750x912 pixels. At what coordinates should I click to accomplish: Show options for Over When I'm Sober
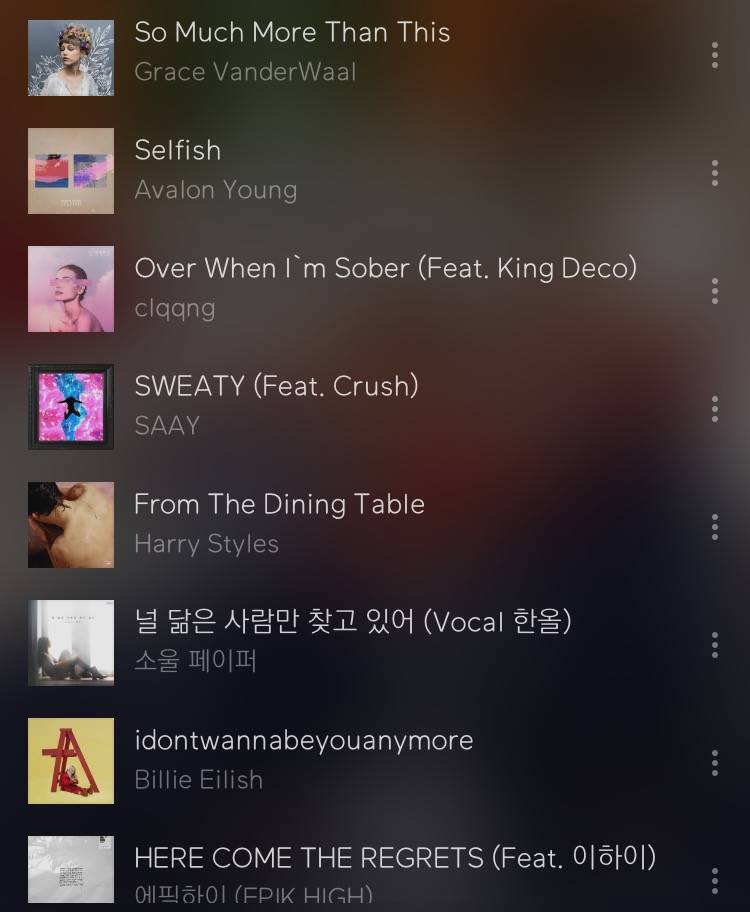pyautogui.click(x=714, y=291)
